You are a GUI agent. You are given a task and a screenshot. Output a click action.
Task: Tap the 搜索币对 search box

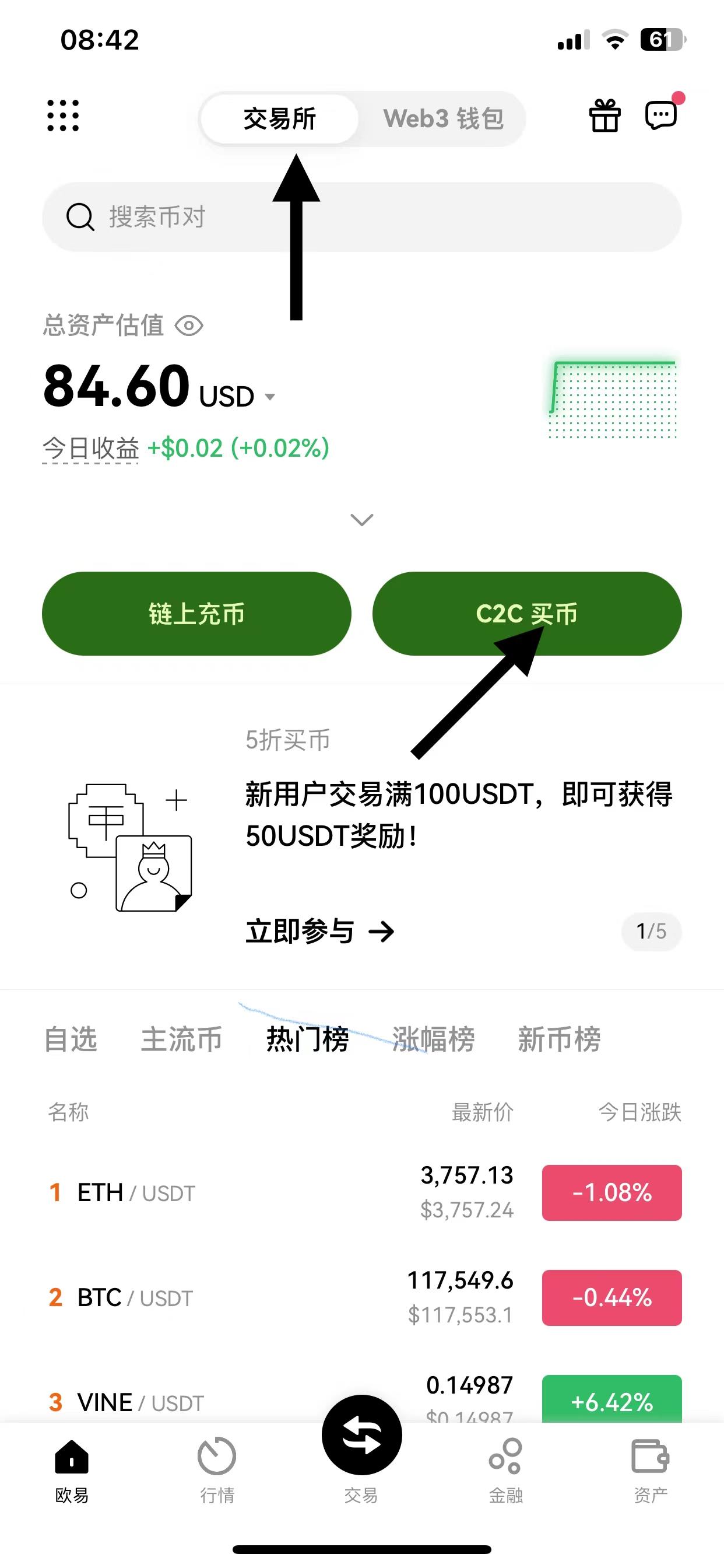click(361, 218)
